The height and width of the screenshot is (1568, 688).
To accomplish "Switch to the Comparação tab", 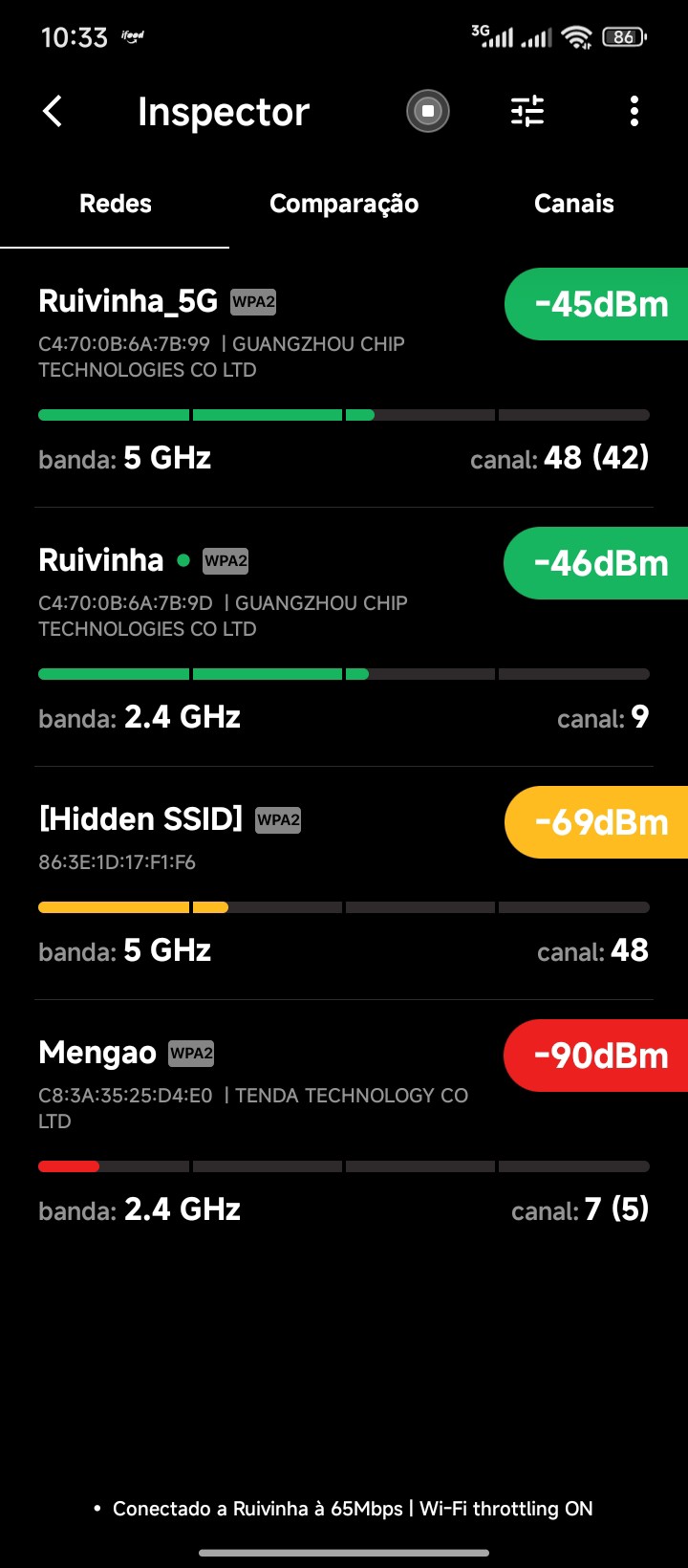I will tap(344, 204).
